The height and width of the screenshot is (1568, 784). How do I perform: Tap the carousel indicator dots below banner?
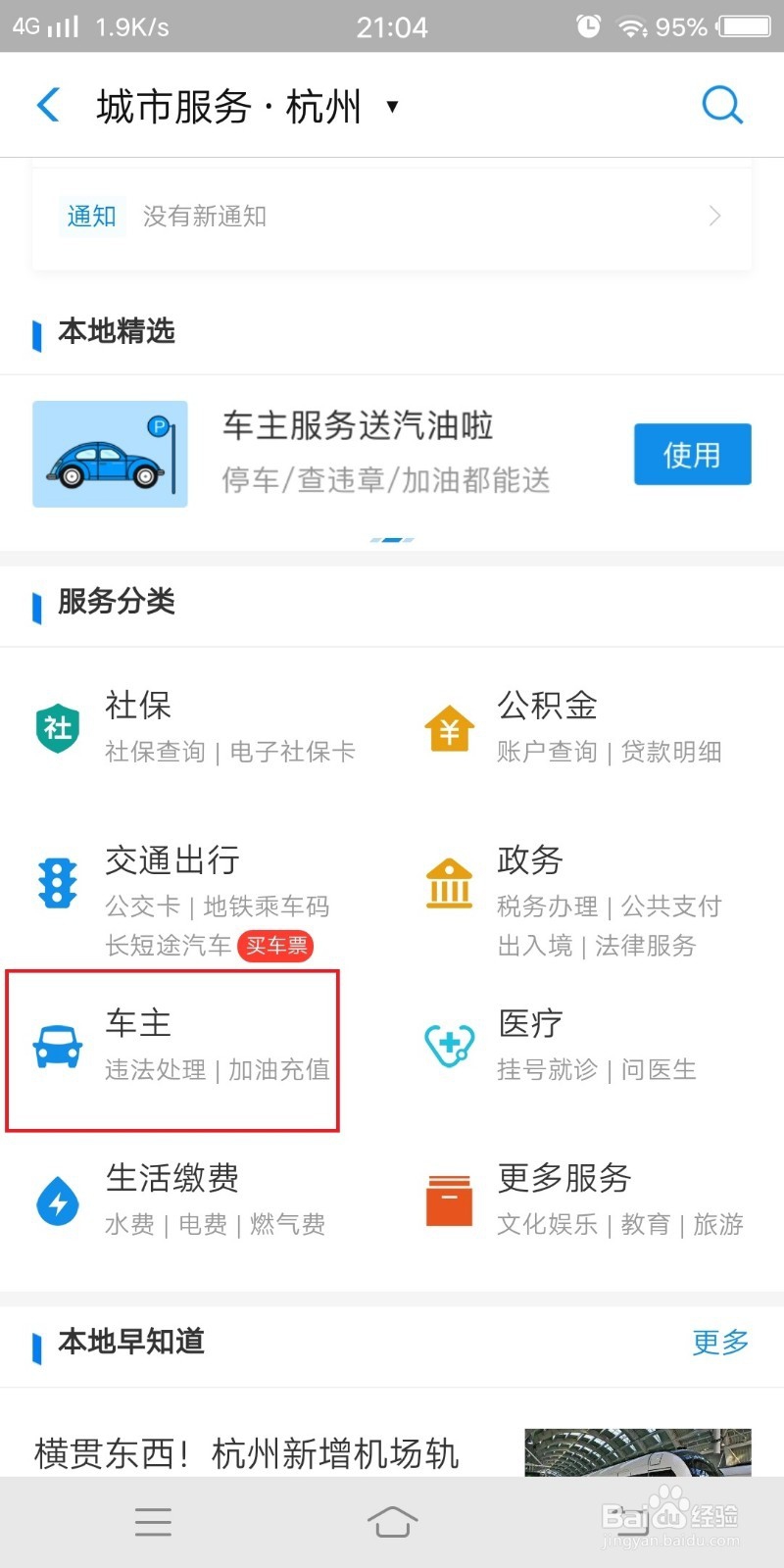coord(392,539)
